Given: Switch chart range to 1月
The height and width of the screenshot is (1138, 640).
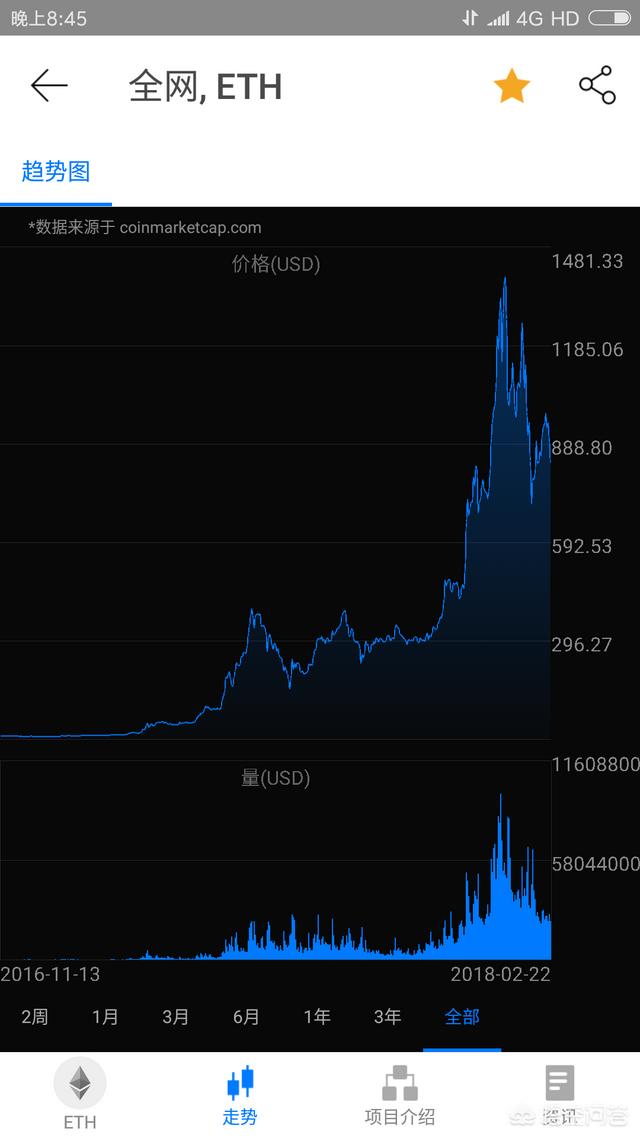Looking at the screenshot, I should [x=105, y=1017].
